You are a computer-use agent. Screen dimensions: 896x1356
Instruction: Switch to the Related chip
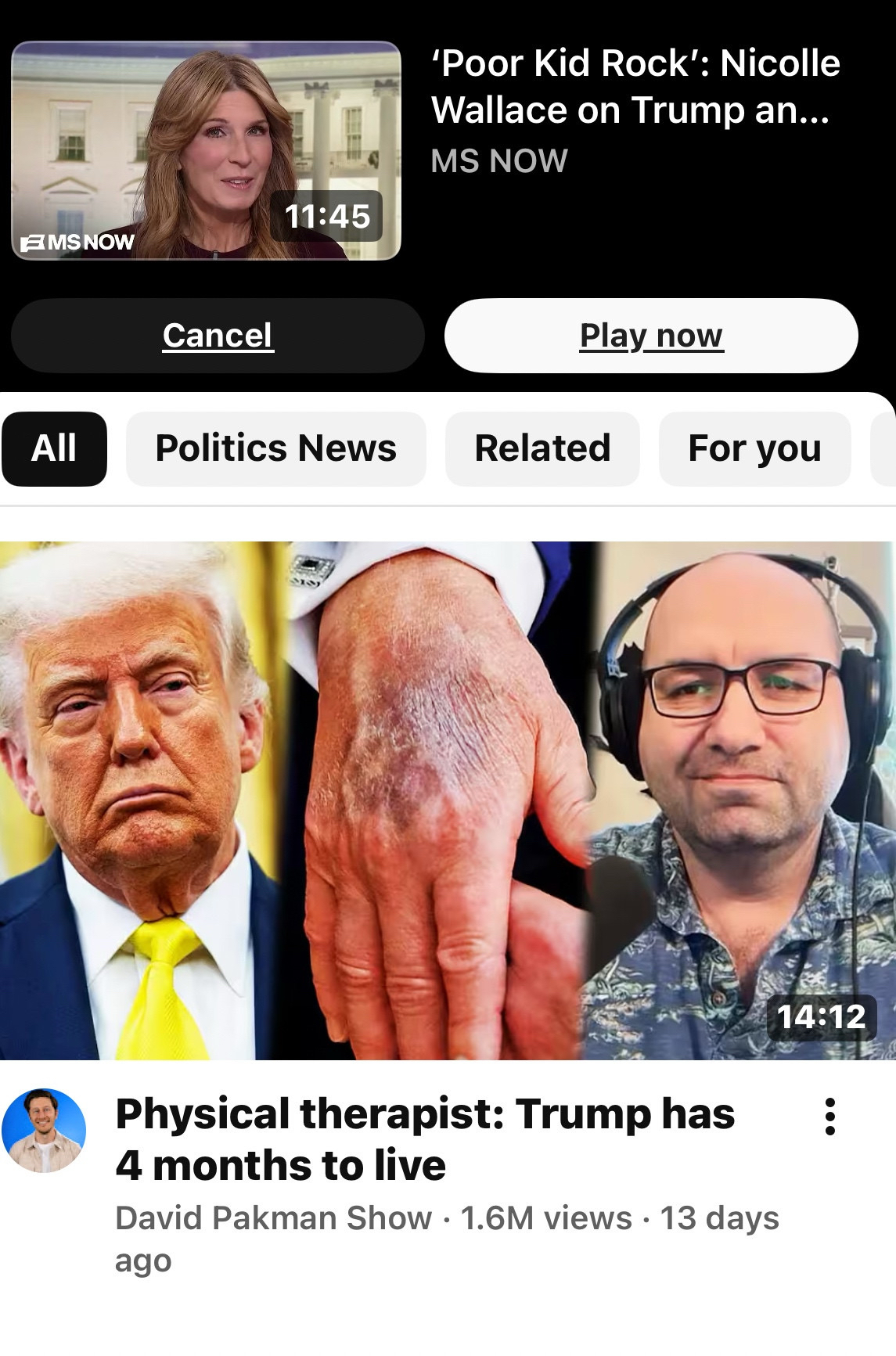[x=542, y=449]
